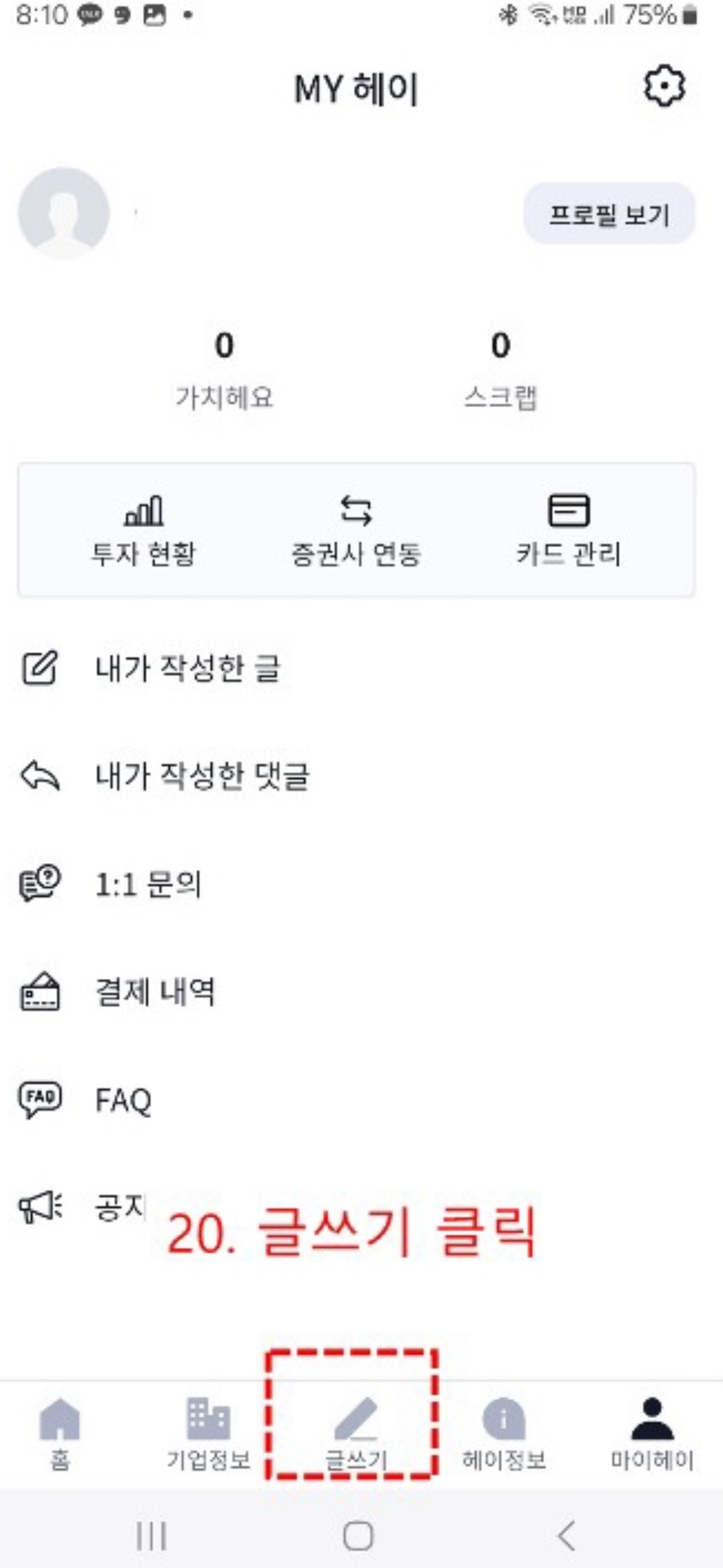Screen dimensions: 723x1568
Task: Tap the profile avatar picture
Action: pos(64,213)
